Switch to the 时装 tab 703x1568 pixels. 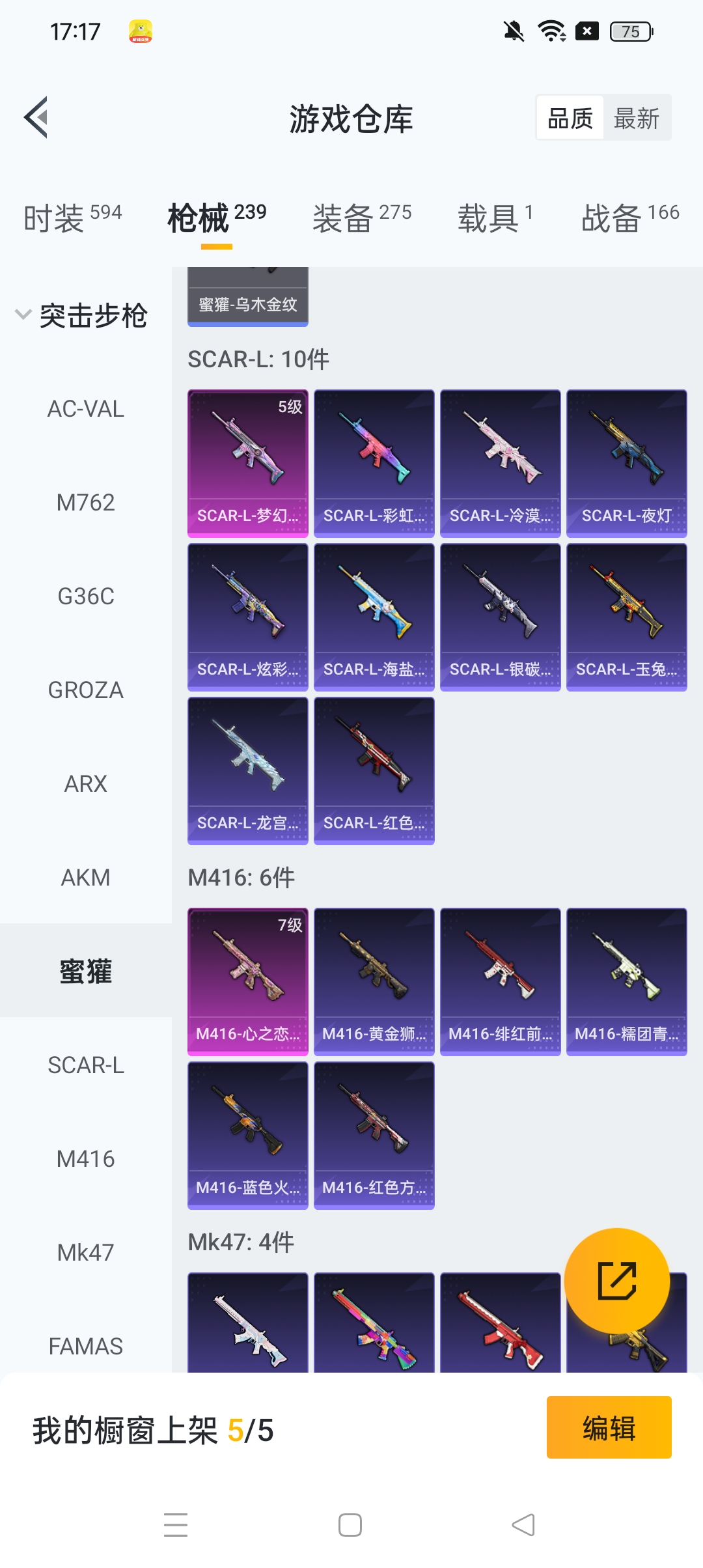(72, 218)
